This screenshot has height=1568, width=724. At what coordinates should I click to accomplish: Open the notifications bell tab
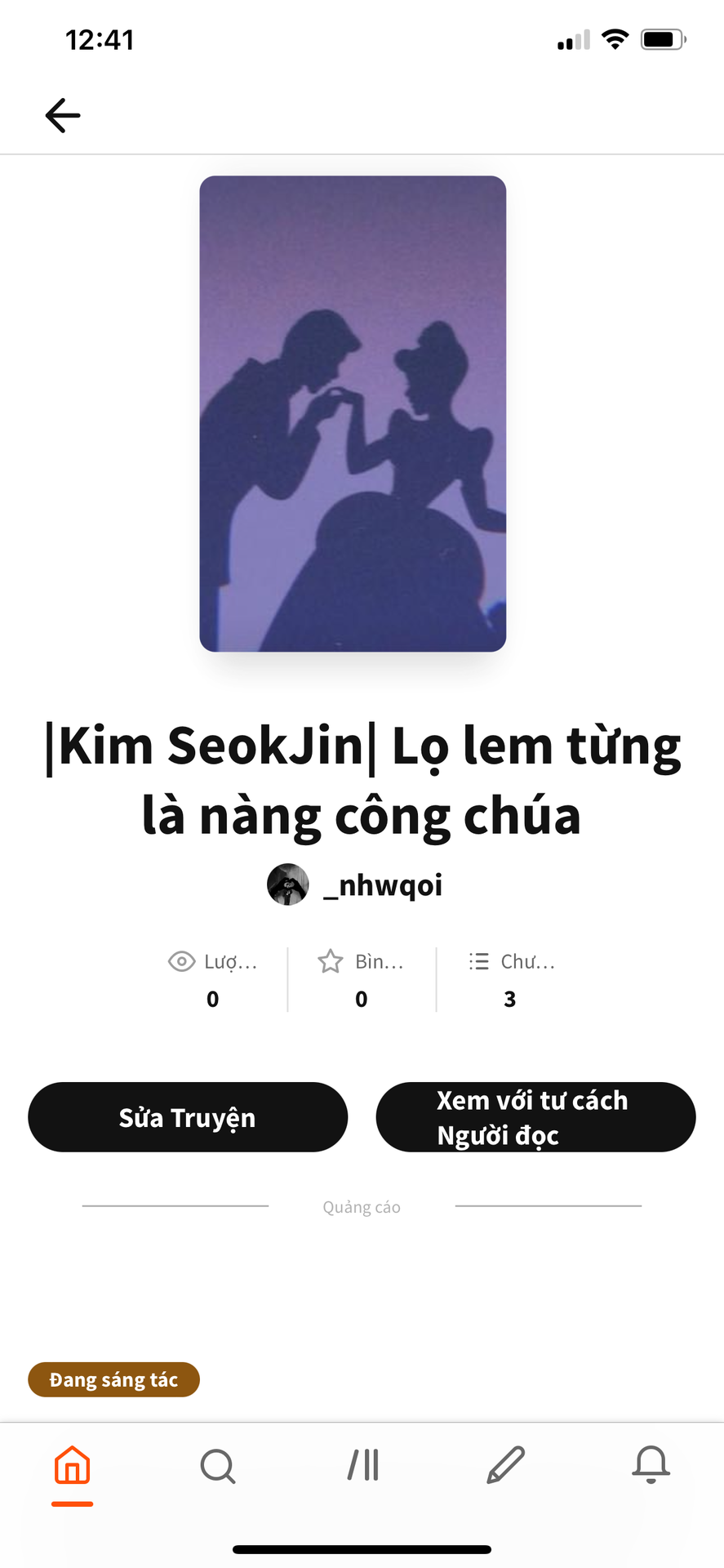pos(651,1465)
